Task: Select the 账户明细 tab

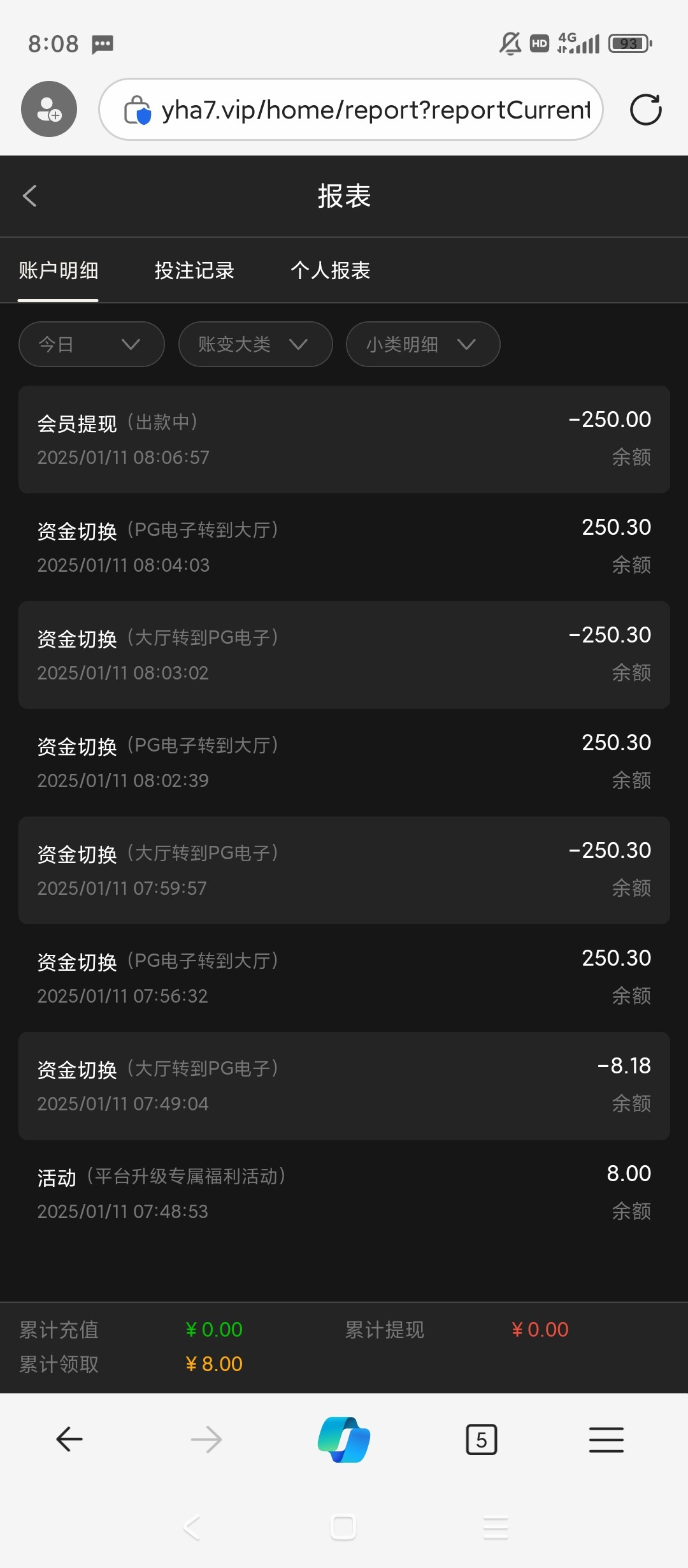Action: click(58, 270)
